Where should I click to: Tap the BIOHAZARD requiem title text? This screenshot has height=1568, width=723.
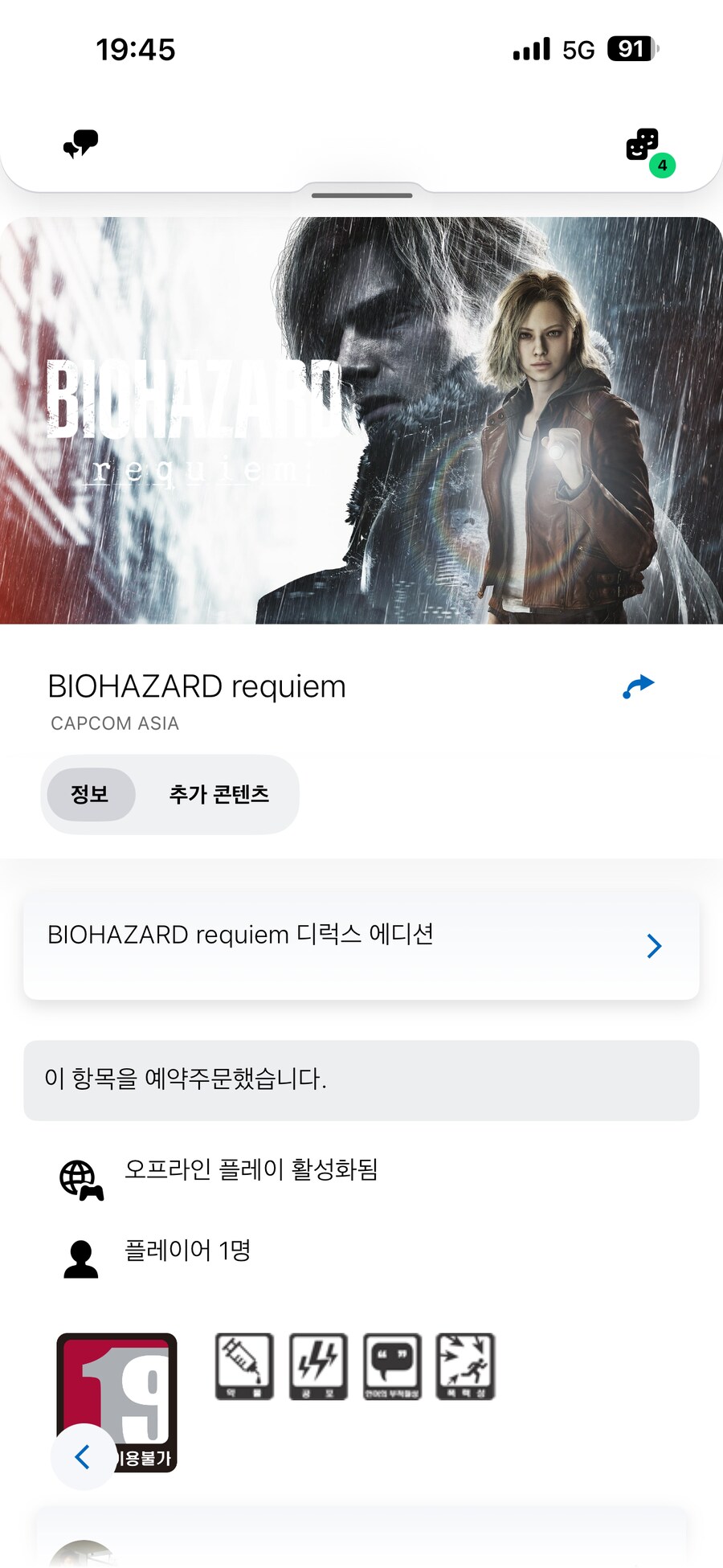[196, 686]
